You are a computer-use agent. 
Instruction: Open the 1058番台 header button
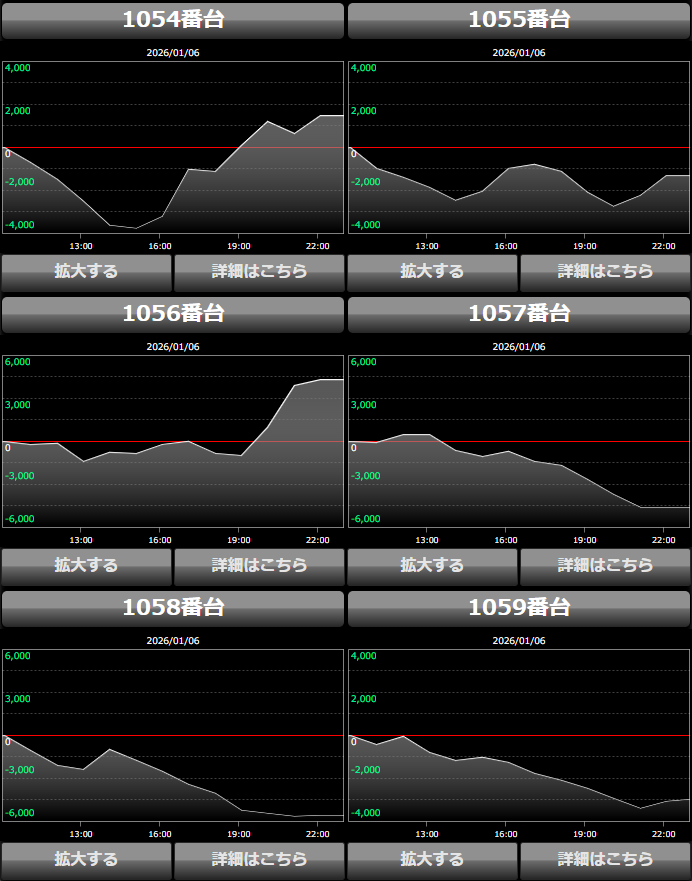(173, 608)
